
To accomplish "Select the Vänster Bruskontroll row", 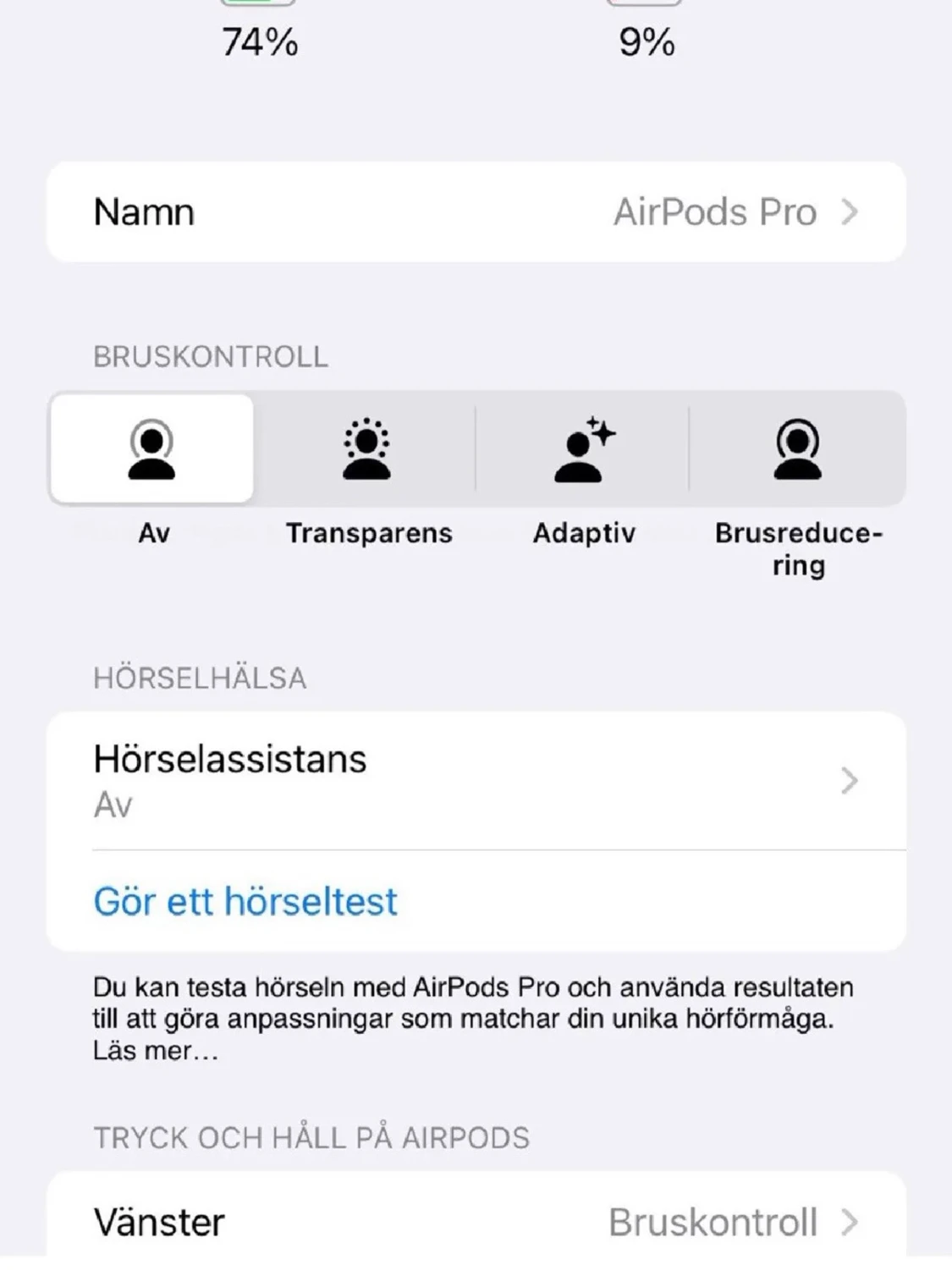I will (474, 1222).
